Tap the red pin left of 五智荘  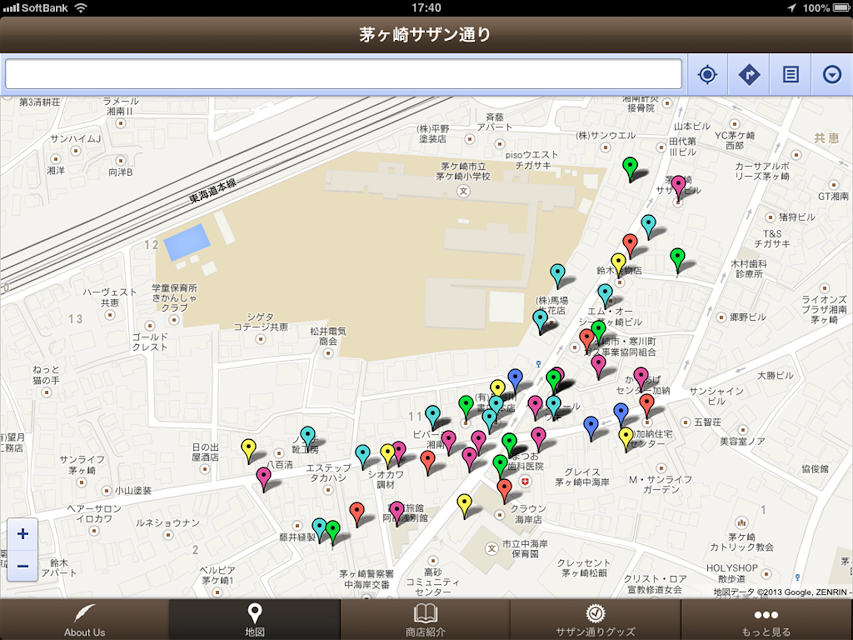point(647,405)
